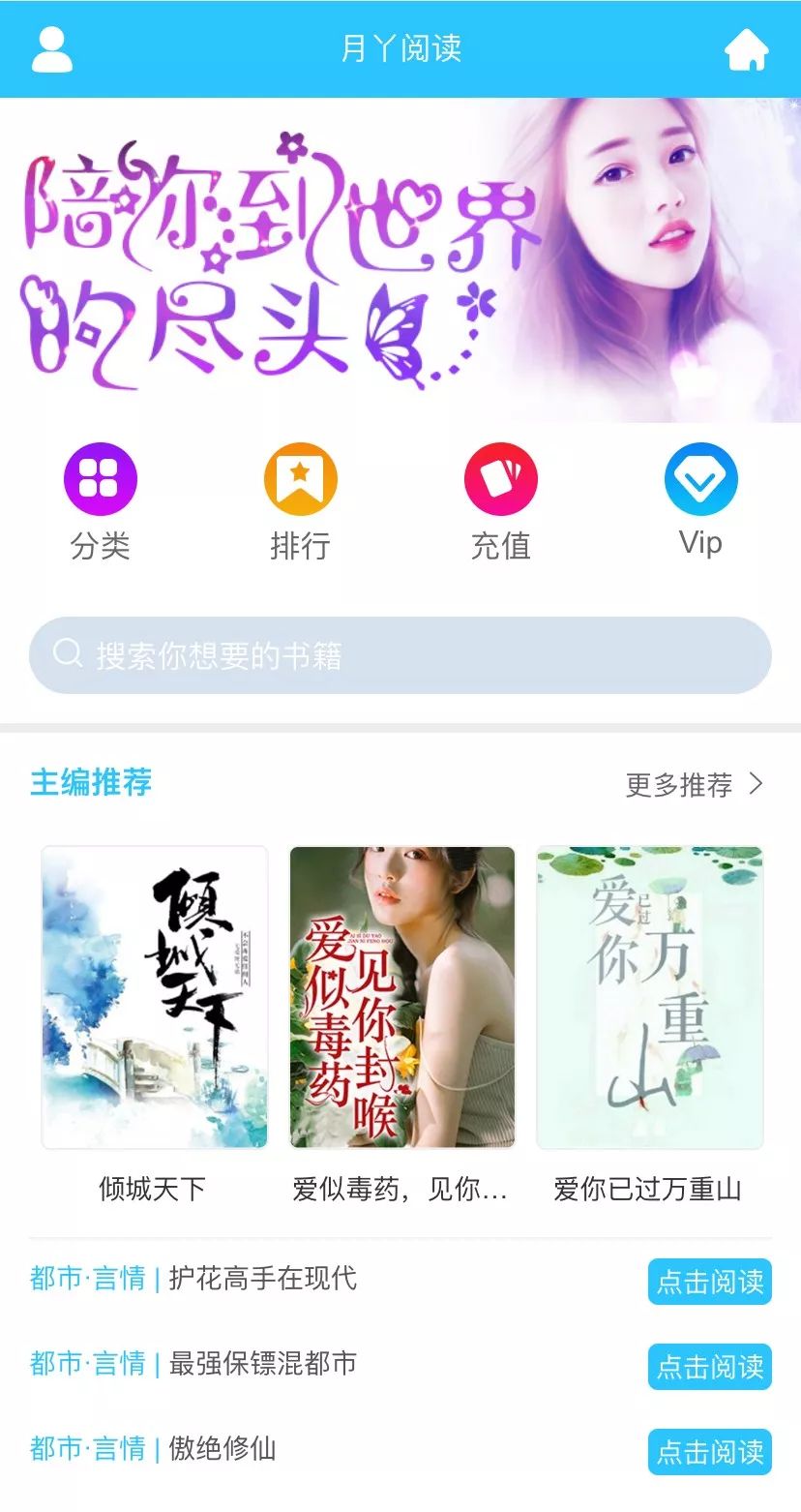Click 点击阅读 next to 最强保镖混都市

tap(709, 1365)
